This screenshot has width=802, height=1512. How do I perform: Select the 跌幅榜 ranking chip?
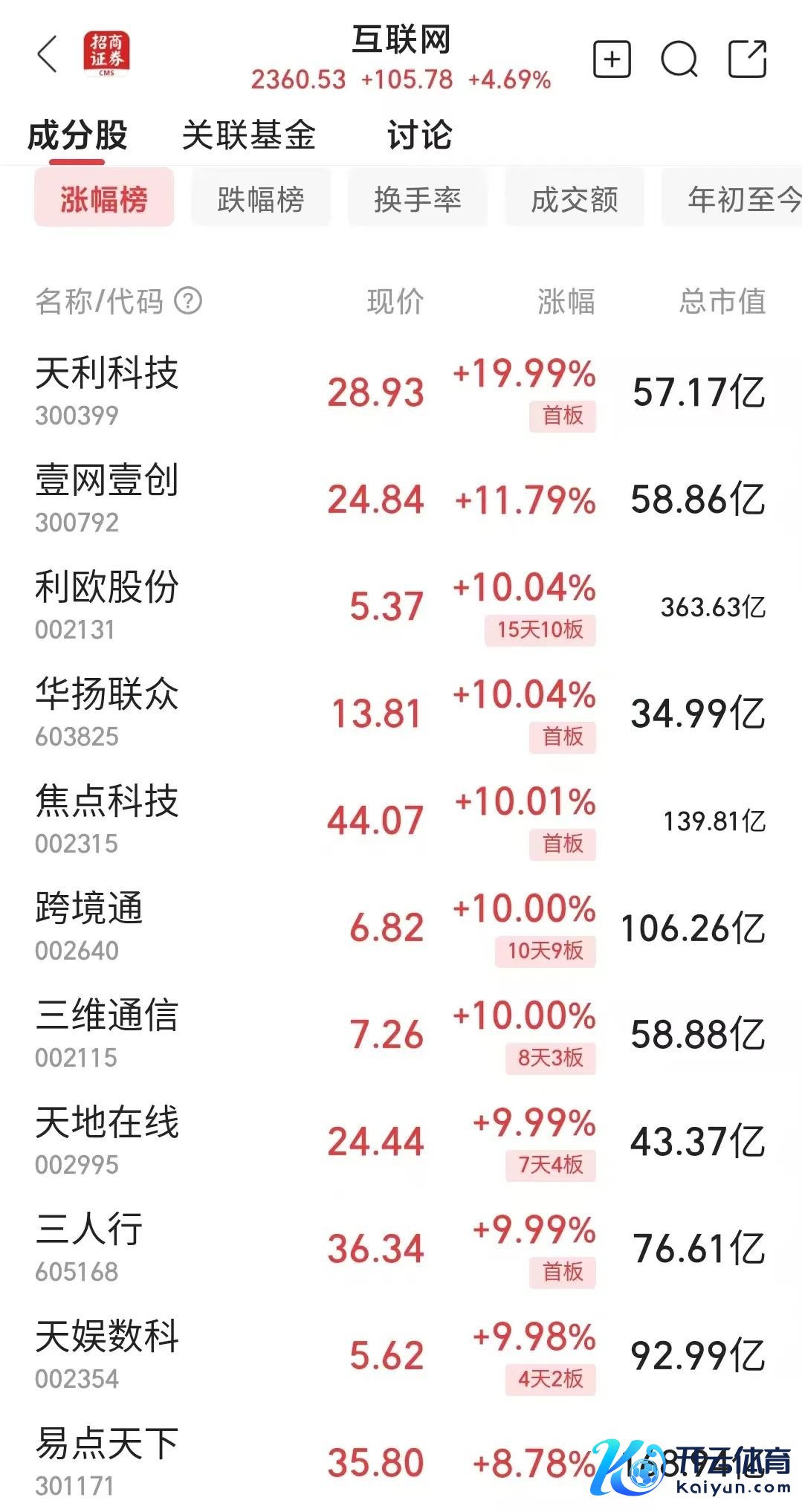coord(260,199)
